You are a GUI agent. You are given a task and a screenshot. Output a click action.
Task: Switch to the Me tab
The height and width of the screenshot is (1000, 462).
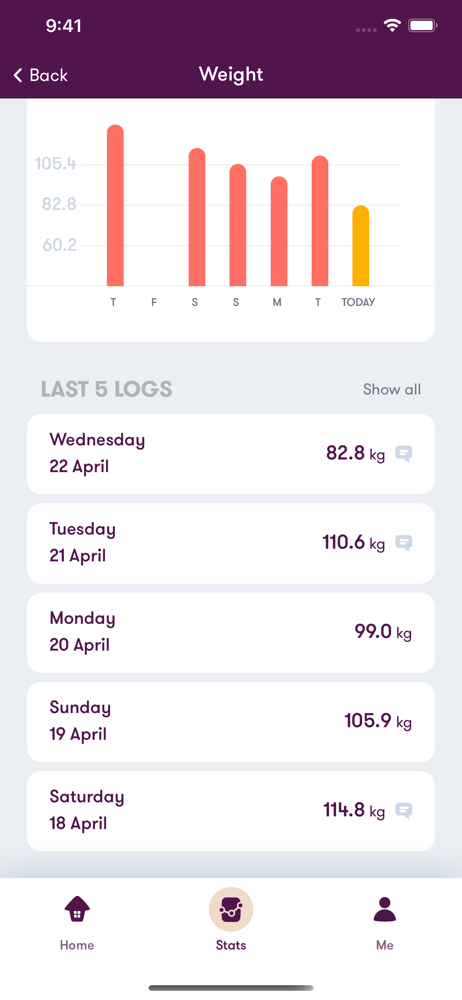coord(385,922)
